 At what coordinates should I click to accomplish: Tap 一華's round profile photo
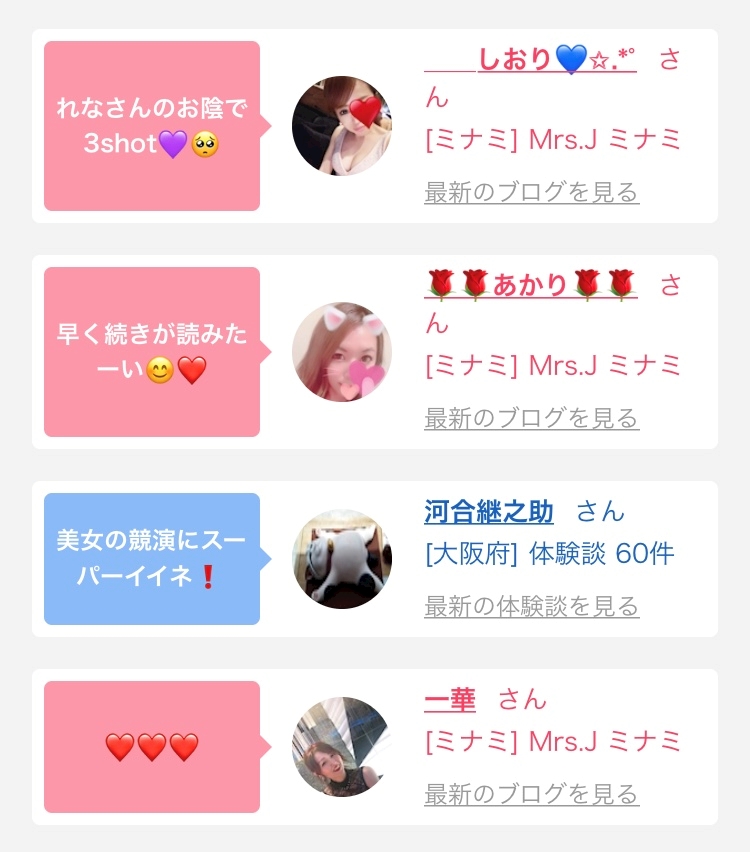(342, 747)
